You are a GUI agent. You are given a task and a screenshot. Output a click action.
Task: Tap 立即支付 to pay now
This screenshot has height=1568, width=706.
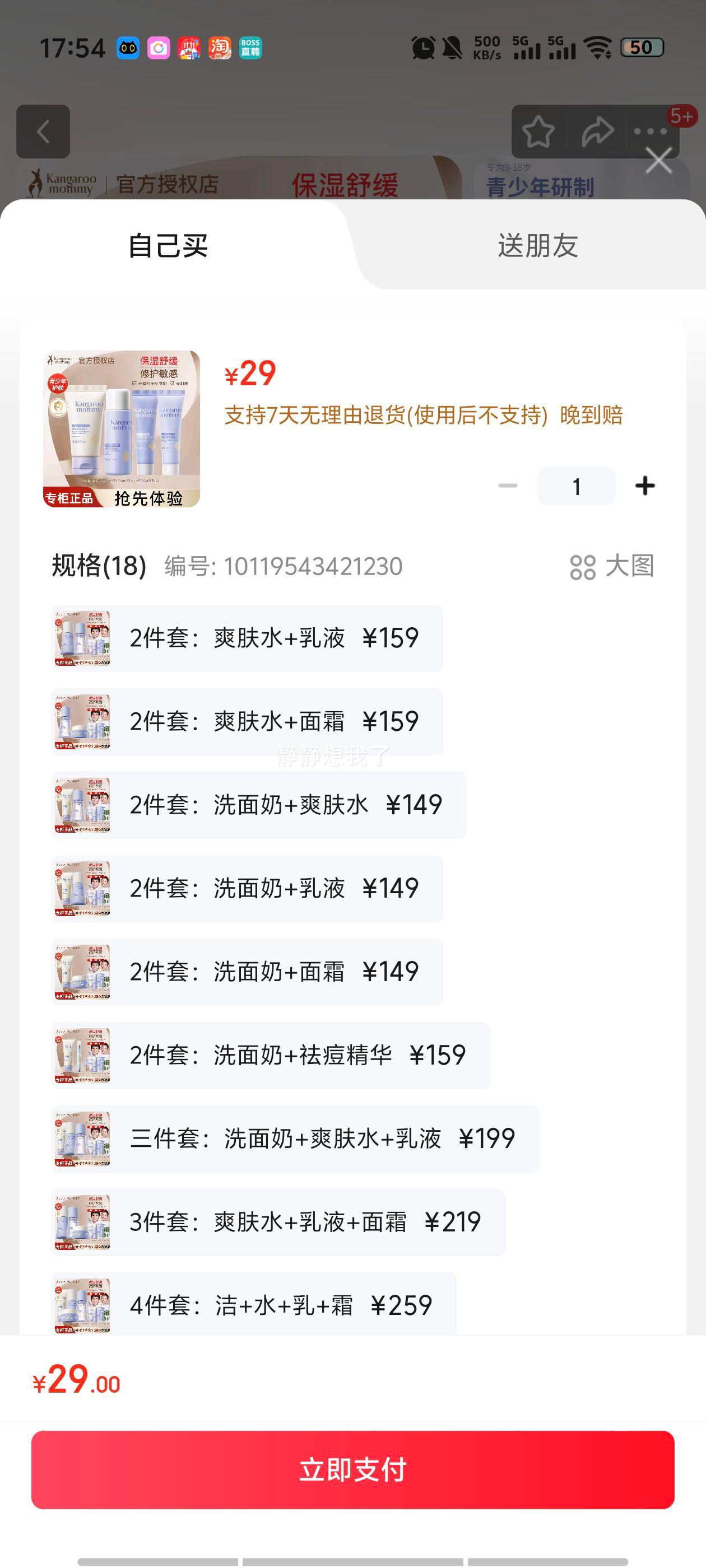click(x=352, y=1469)
